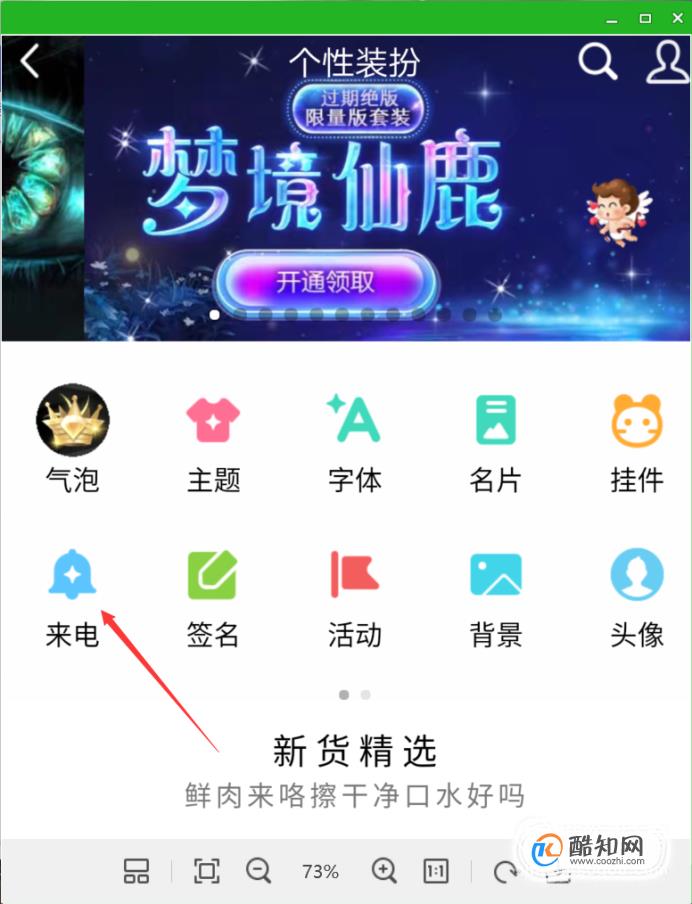
Task: Tap the 开通领取 button on banner
Action: click(x=326, y=281)
